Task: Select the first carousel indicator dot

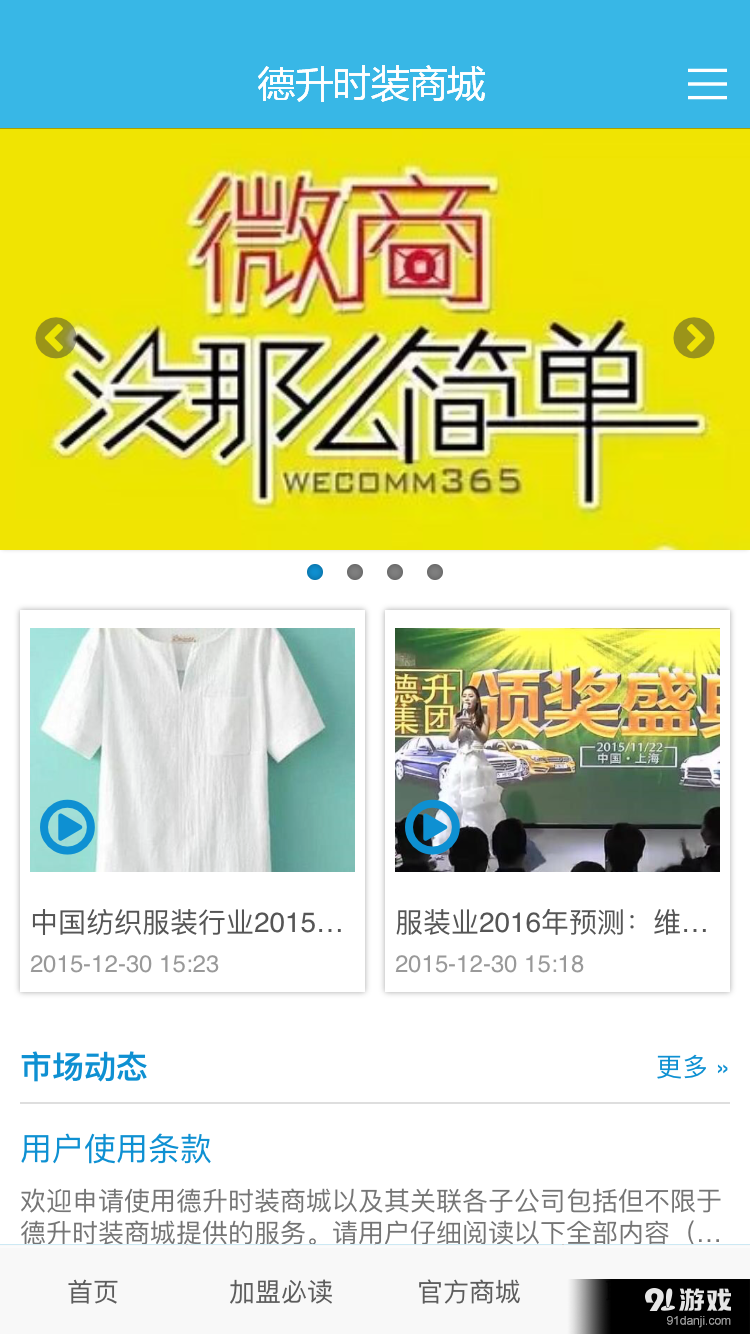Action: [x=315, y=572]
